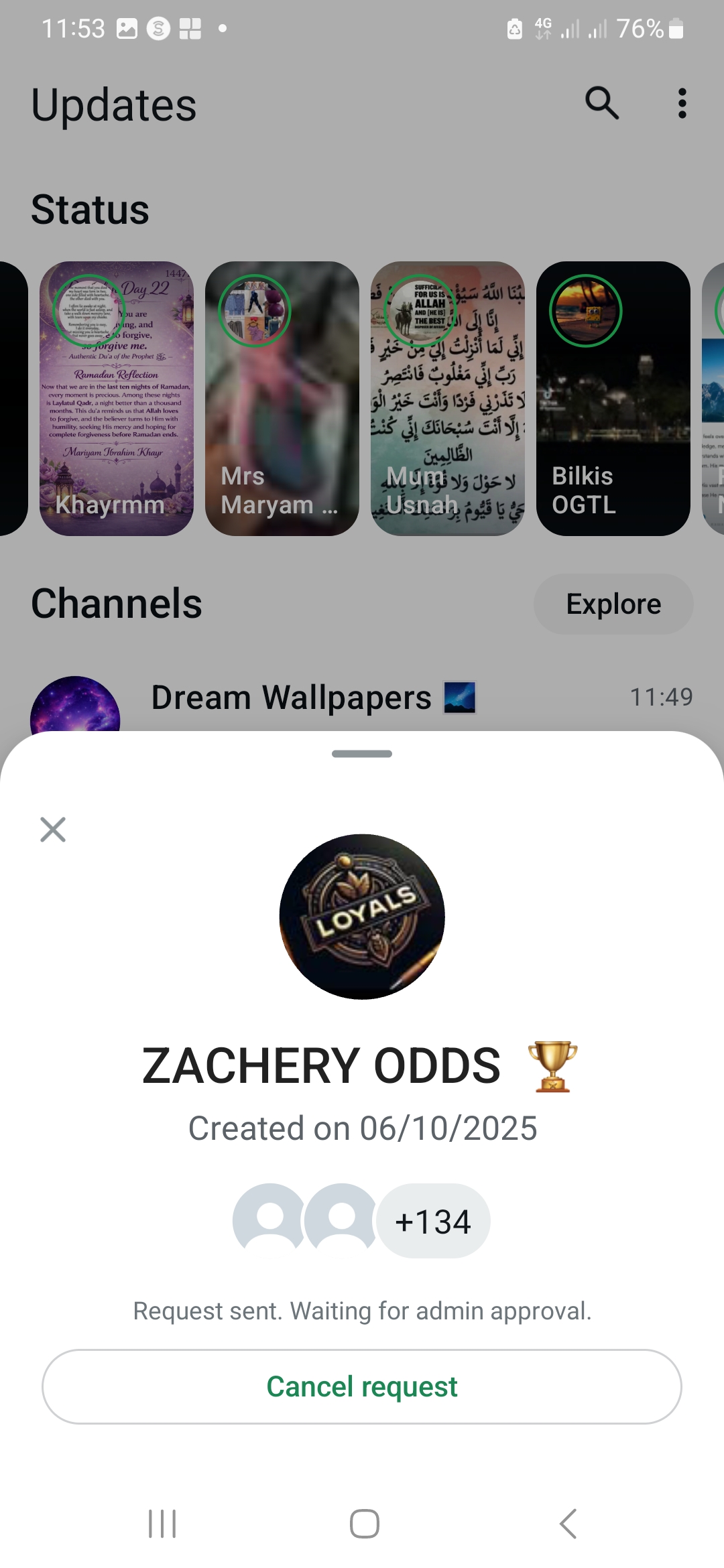The height and width of the screenshot is (1568, 724).
Task: Open the overflow menu
Action: pyautogui.click(x=682, y=103)
